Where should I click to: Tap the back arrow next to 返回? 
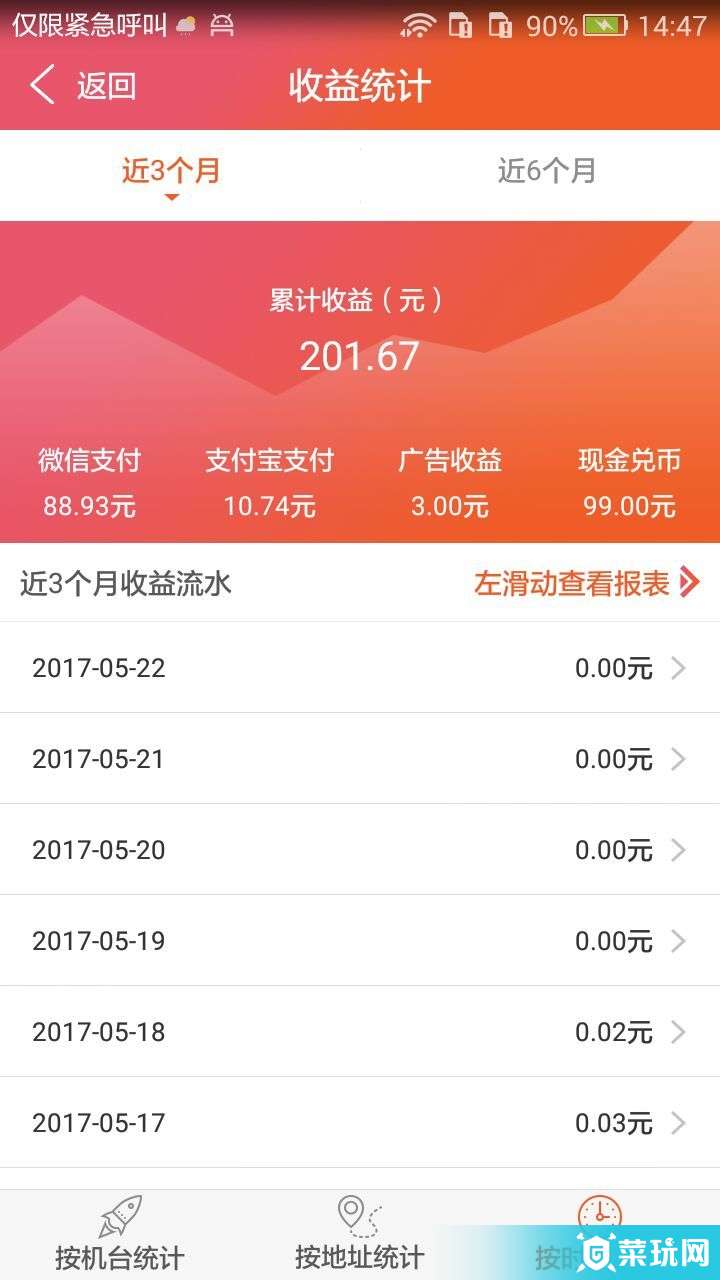41,86
